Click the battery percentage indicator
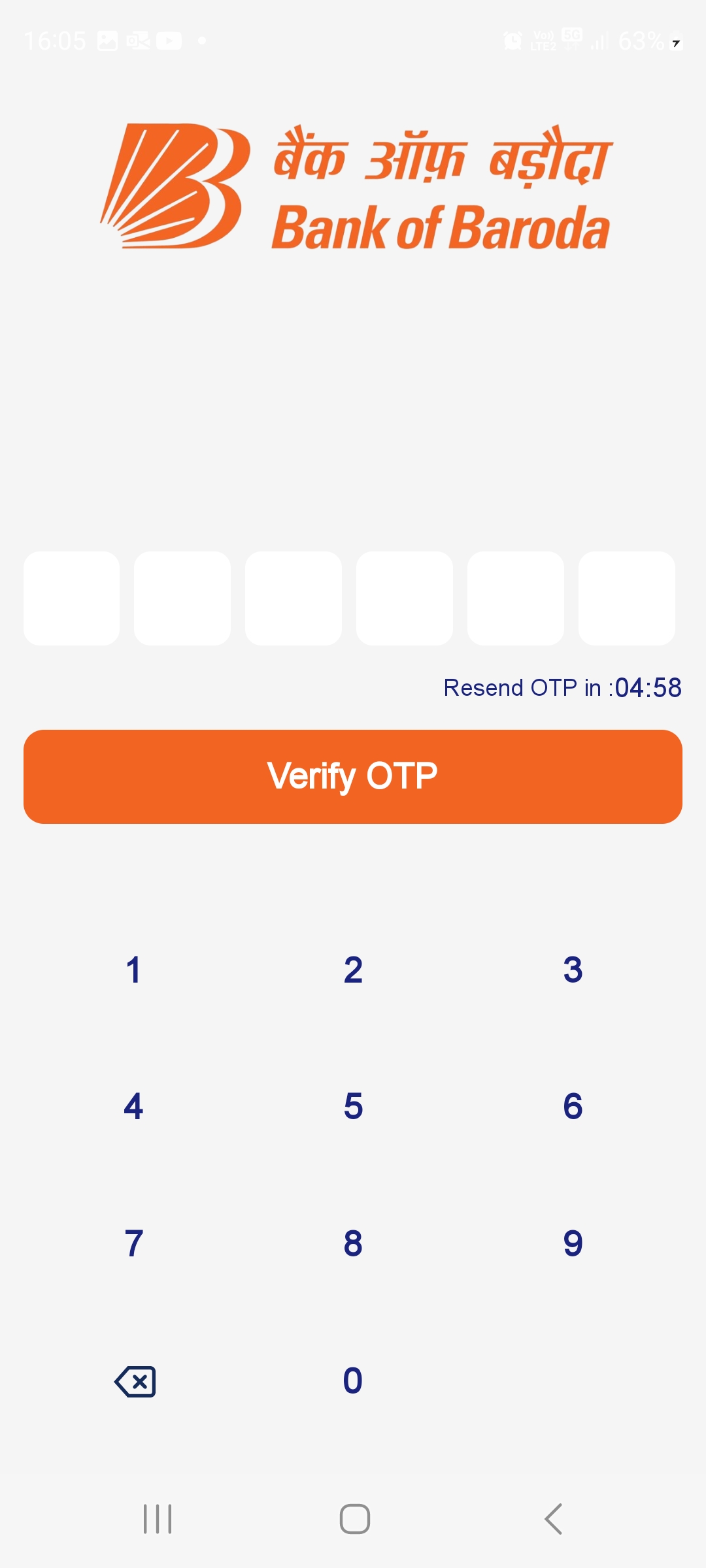The image size is (706, 1568). (x=641, y=41)
